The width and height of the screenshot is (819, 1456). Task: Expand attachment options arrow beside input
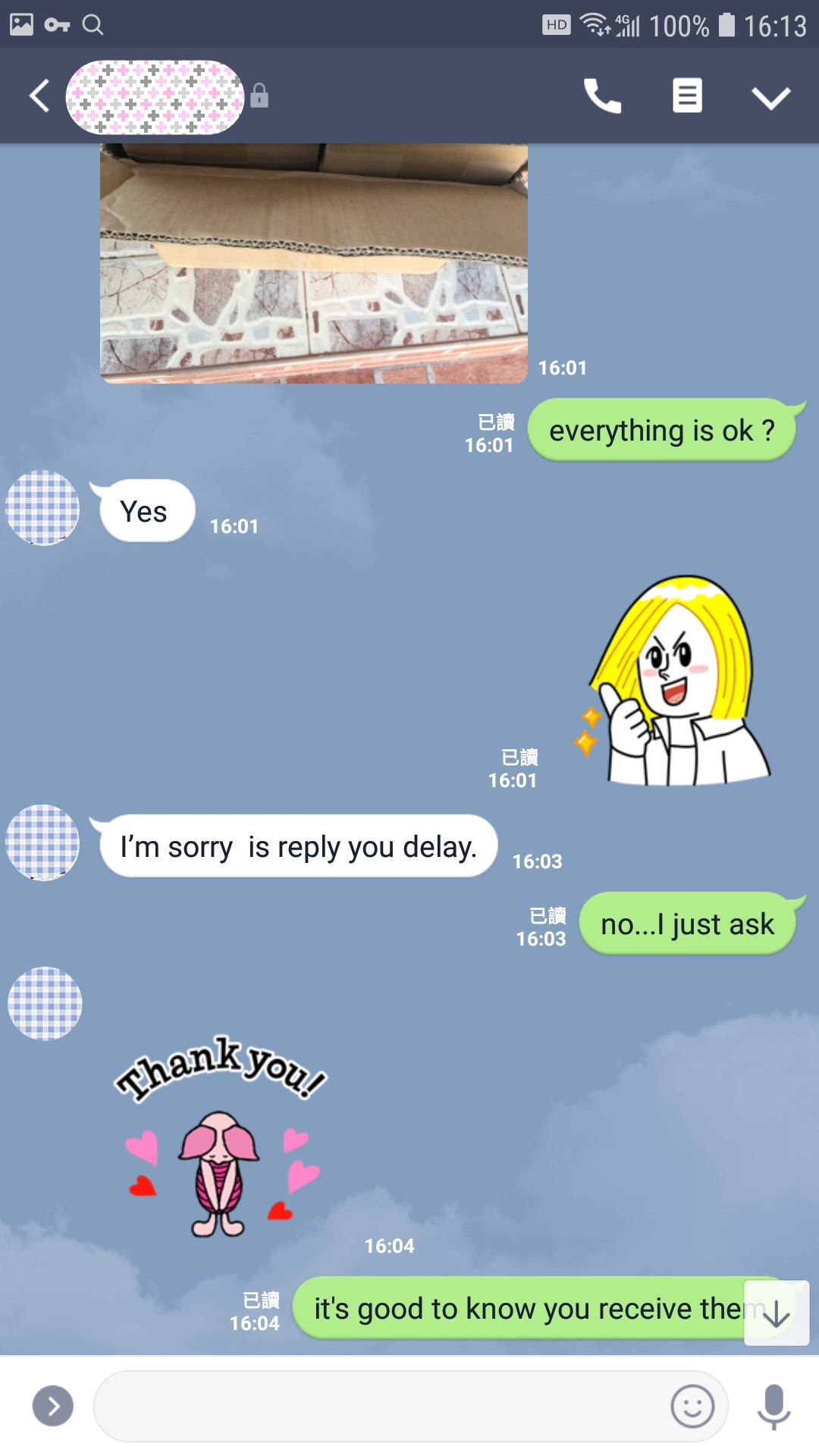click(53, 1406)
